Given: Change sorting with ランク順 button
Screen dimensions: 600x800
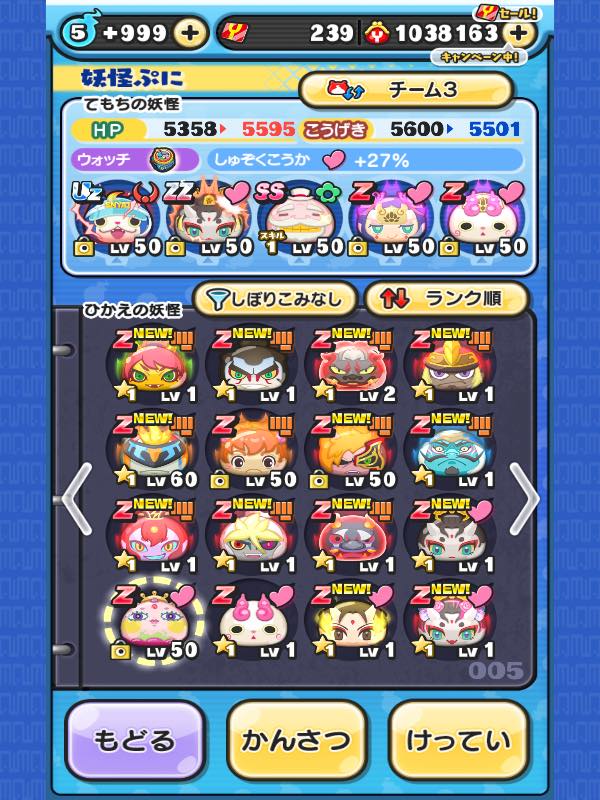Looking at the screenshot, I should (x=446, y=298).
